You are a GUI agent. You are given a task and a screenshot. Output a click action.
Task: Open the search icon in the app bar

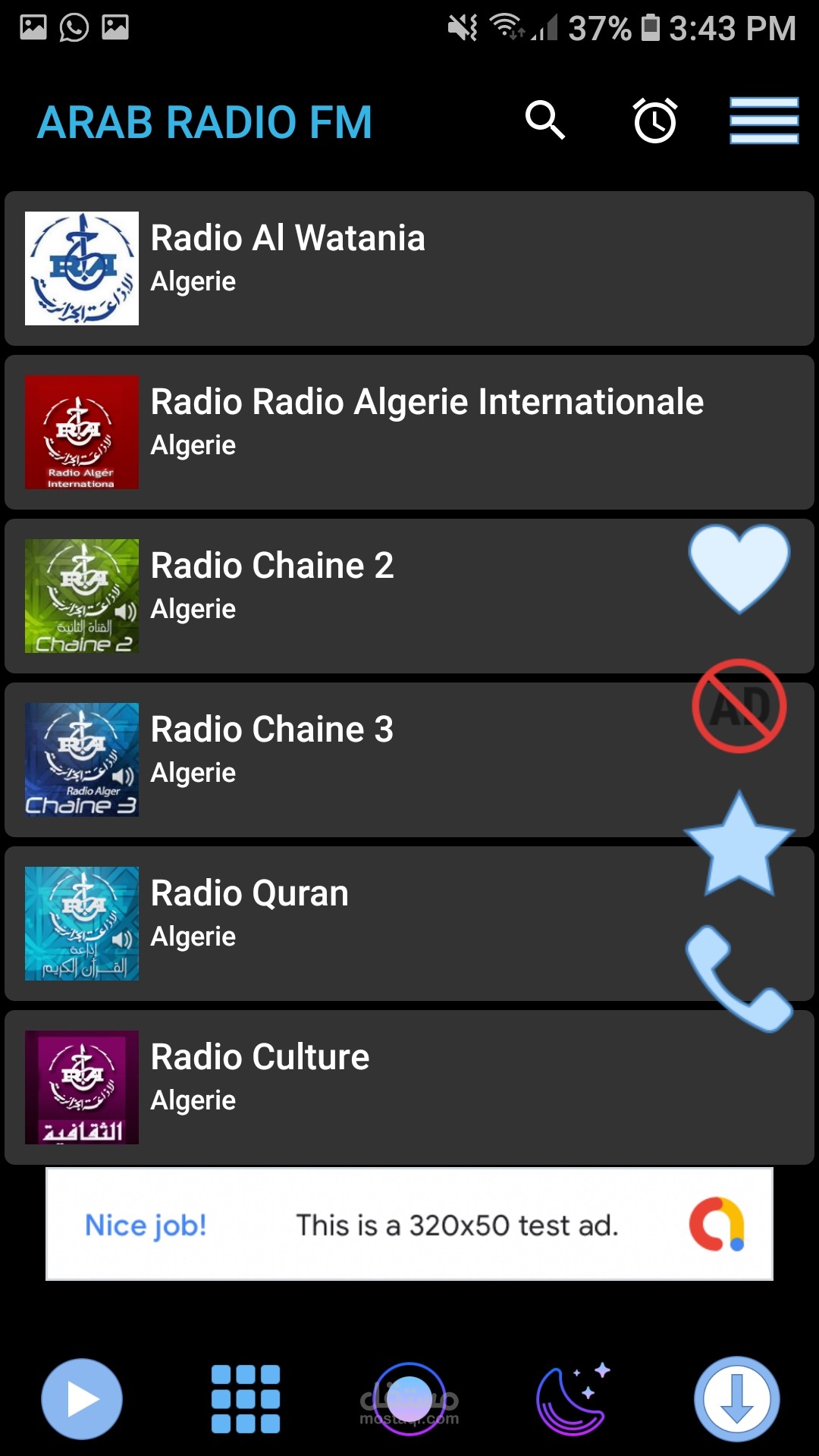coord(545,121)
